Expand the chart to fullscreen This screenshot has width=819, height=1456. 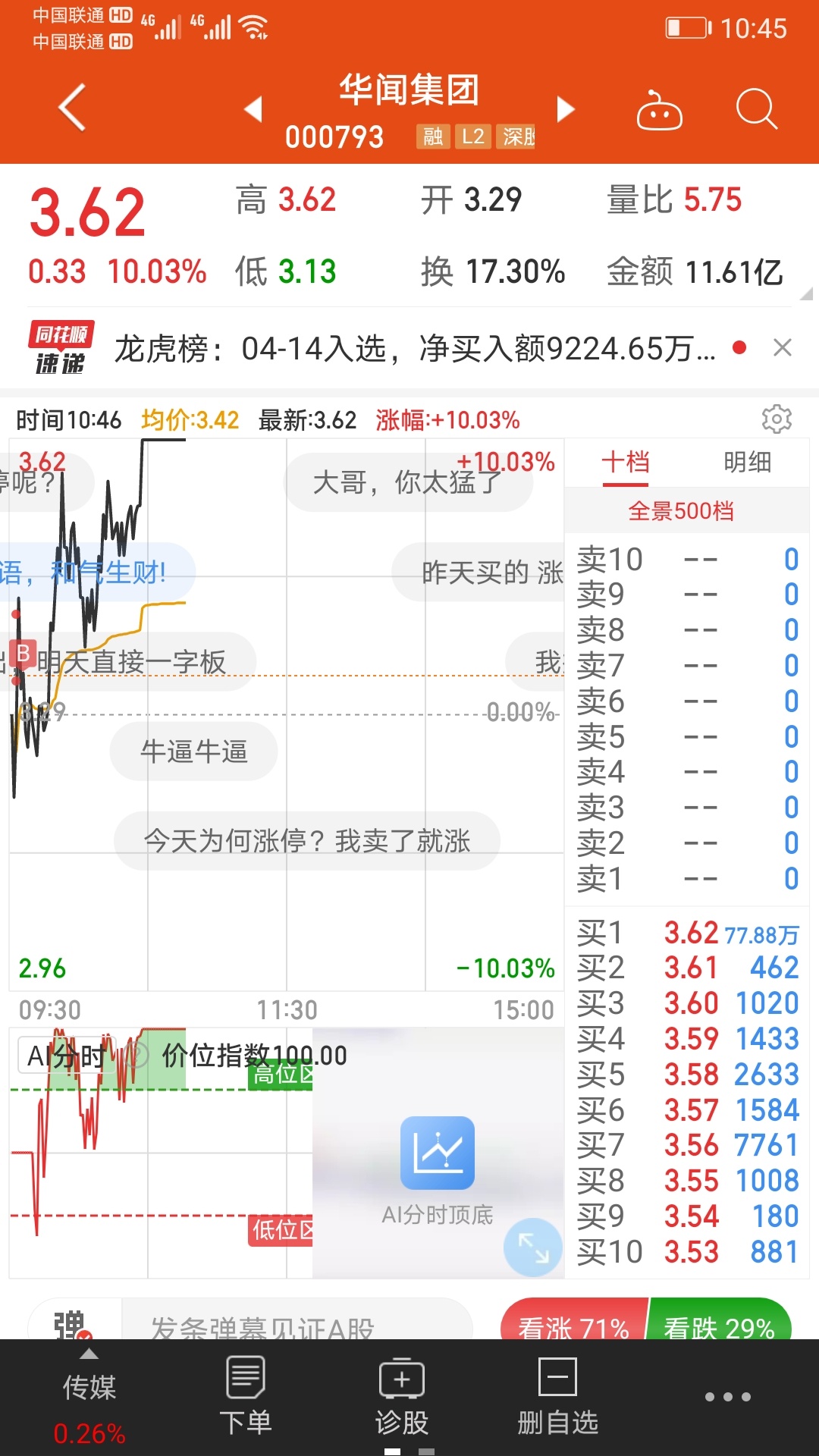[533, 1247]
